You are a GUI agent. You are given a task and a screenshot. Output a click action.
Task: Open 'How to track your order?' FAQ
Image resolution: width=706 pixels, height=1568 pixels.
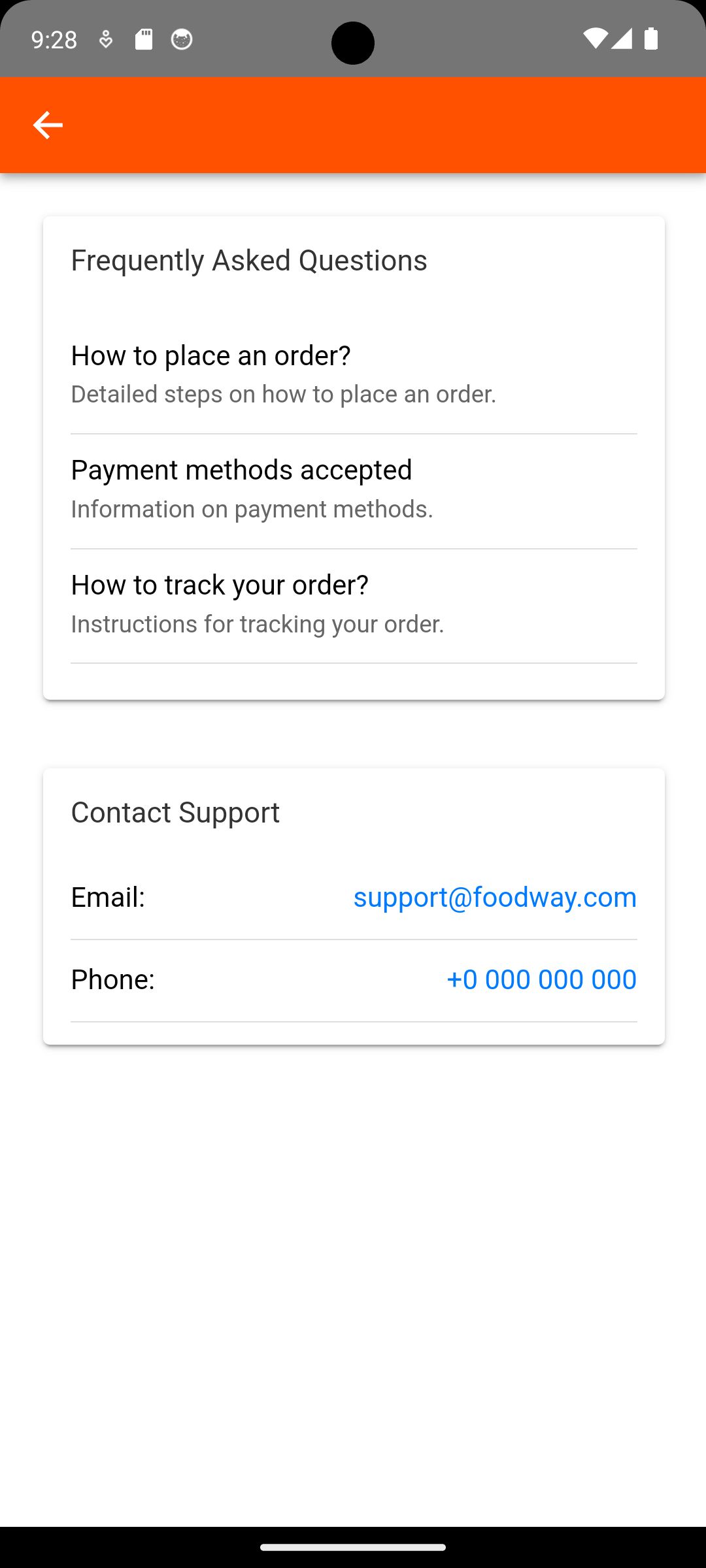click(x=353, y=604)
